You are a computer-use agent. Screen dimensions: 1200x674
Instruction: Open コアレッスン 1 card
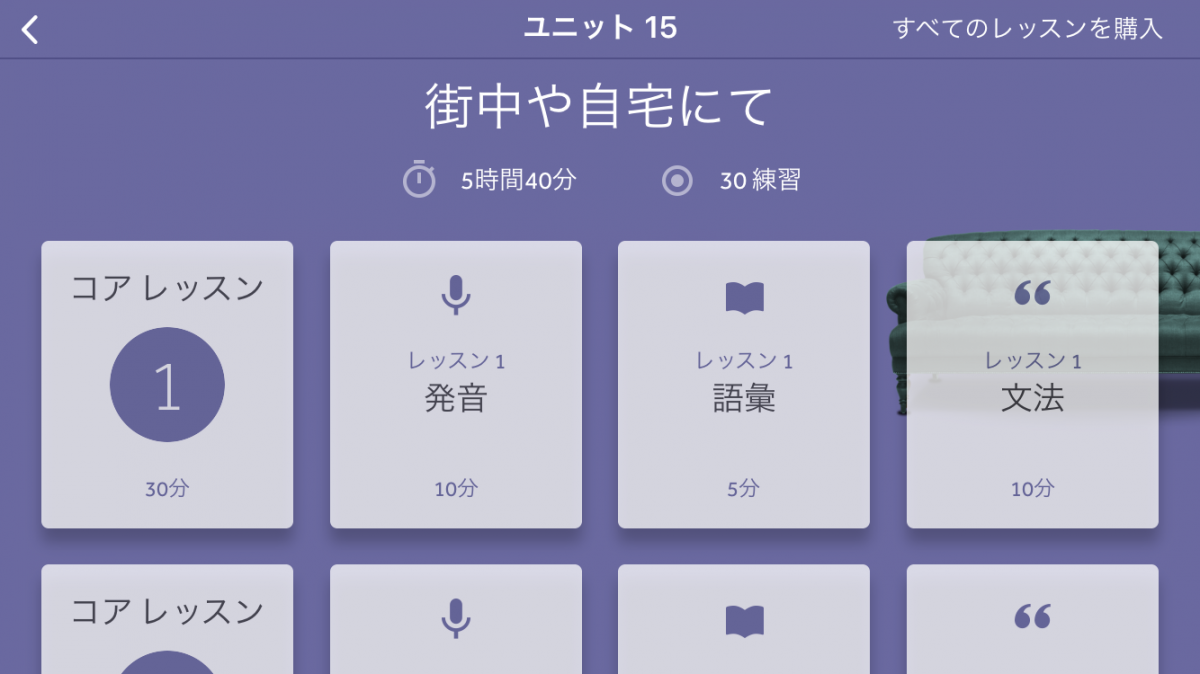click(x=167, y=384)
